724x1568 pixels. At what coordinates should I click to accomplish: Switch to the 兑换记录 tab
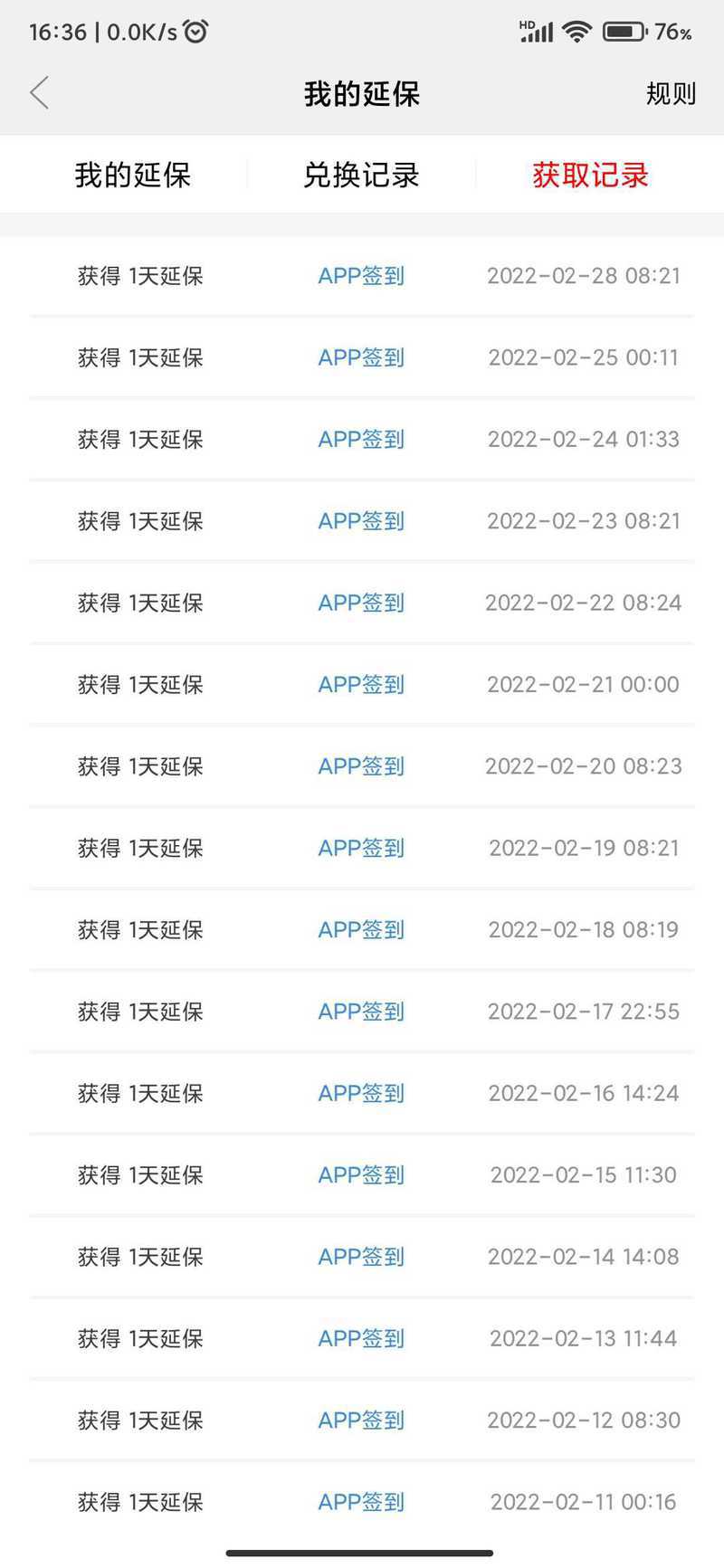click(361, 175)
